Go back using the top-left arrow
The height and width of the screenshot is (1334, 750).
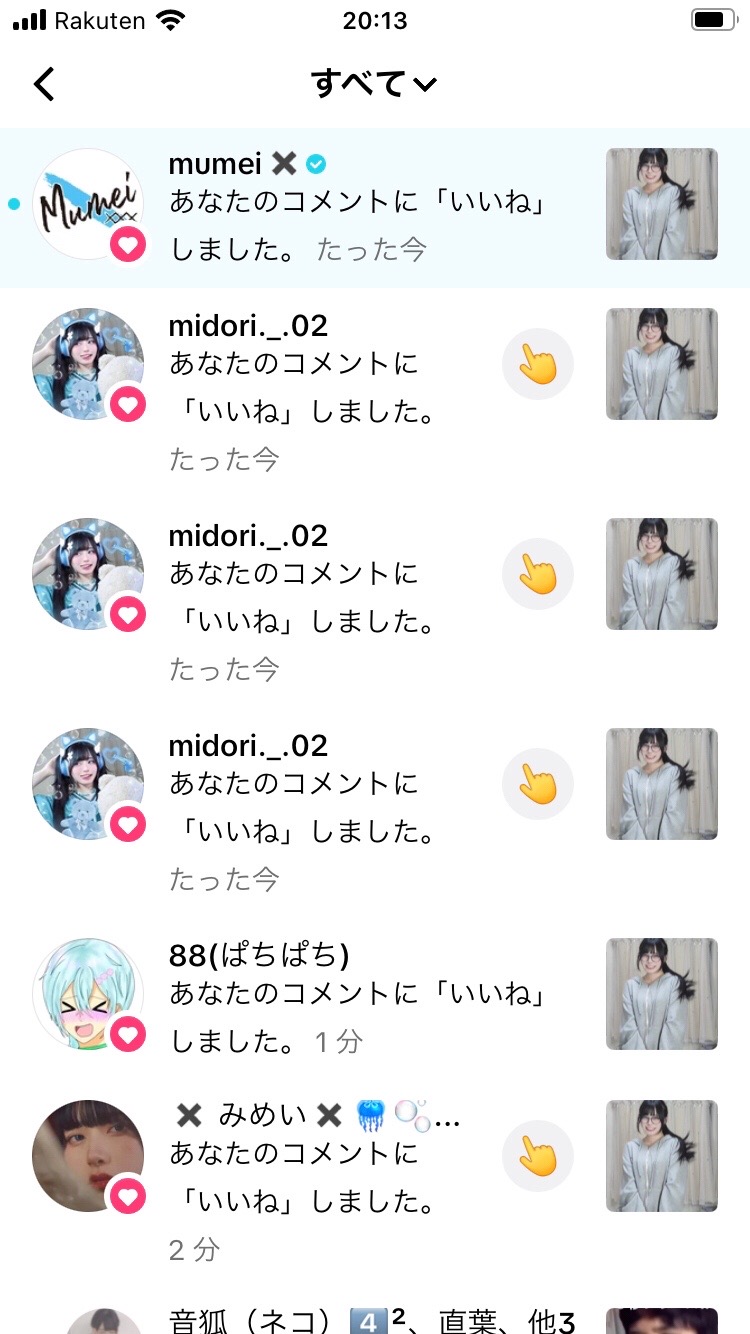pos(45,84)
